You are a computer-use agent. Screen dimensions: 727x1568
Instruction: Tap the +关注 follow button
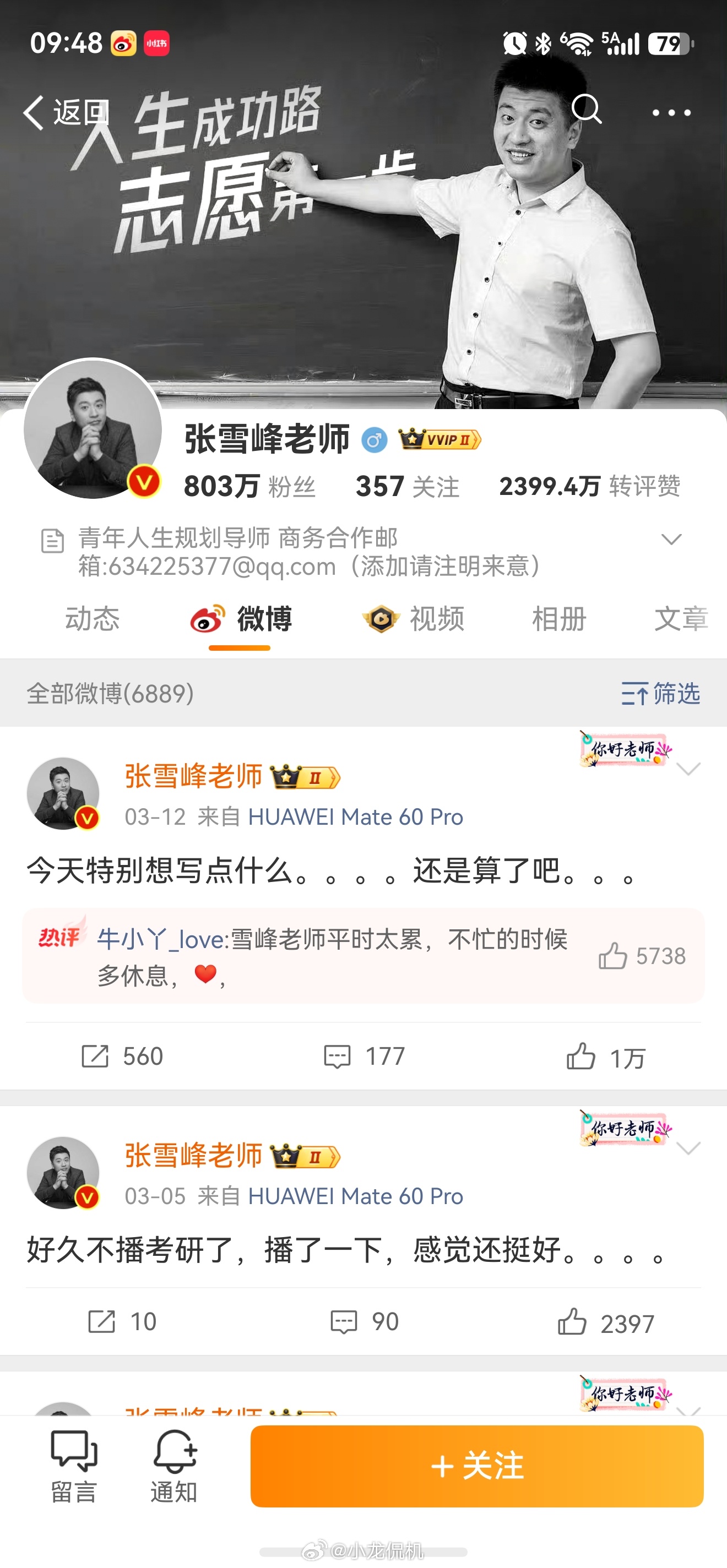479,1466
